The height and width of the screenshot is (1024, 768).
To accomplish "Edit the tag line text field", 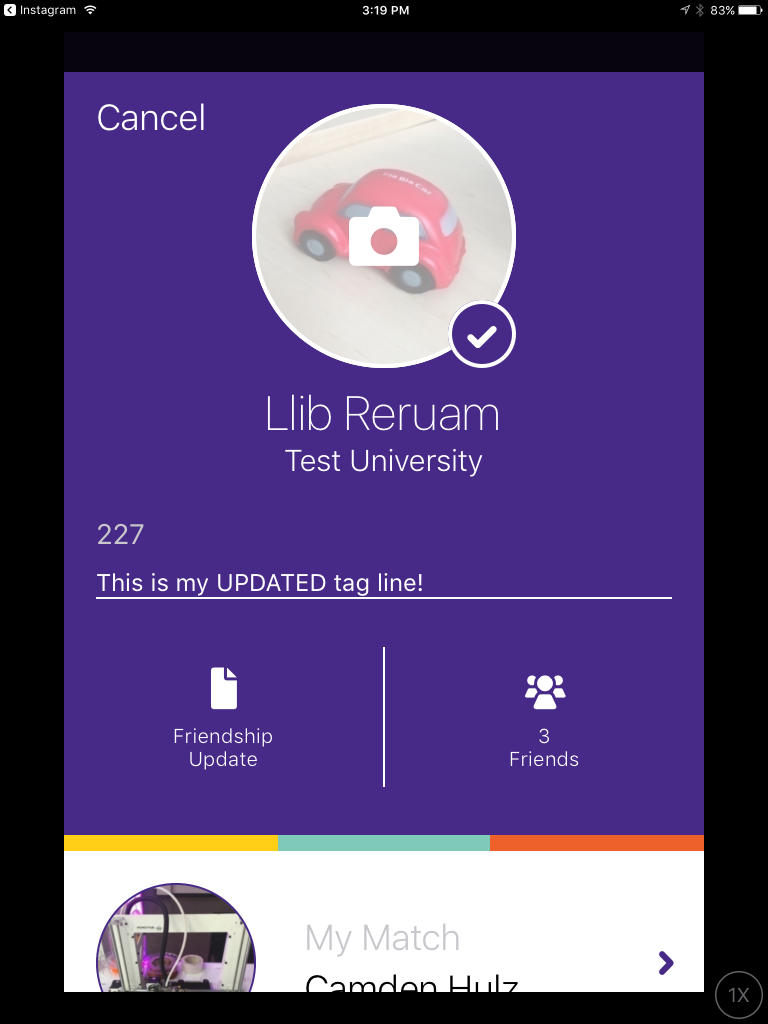I will point(383,583).
